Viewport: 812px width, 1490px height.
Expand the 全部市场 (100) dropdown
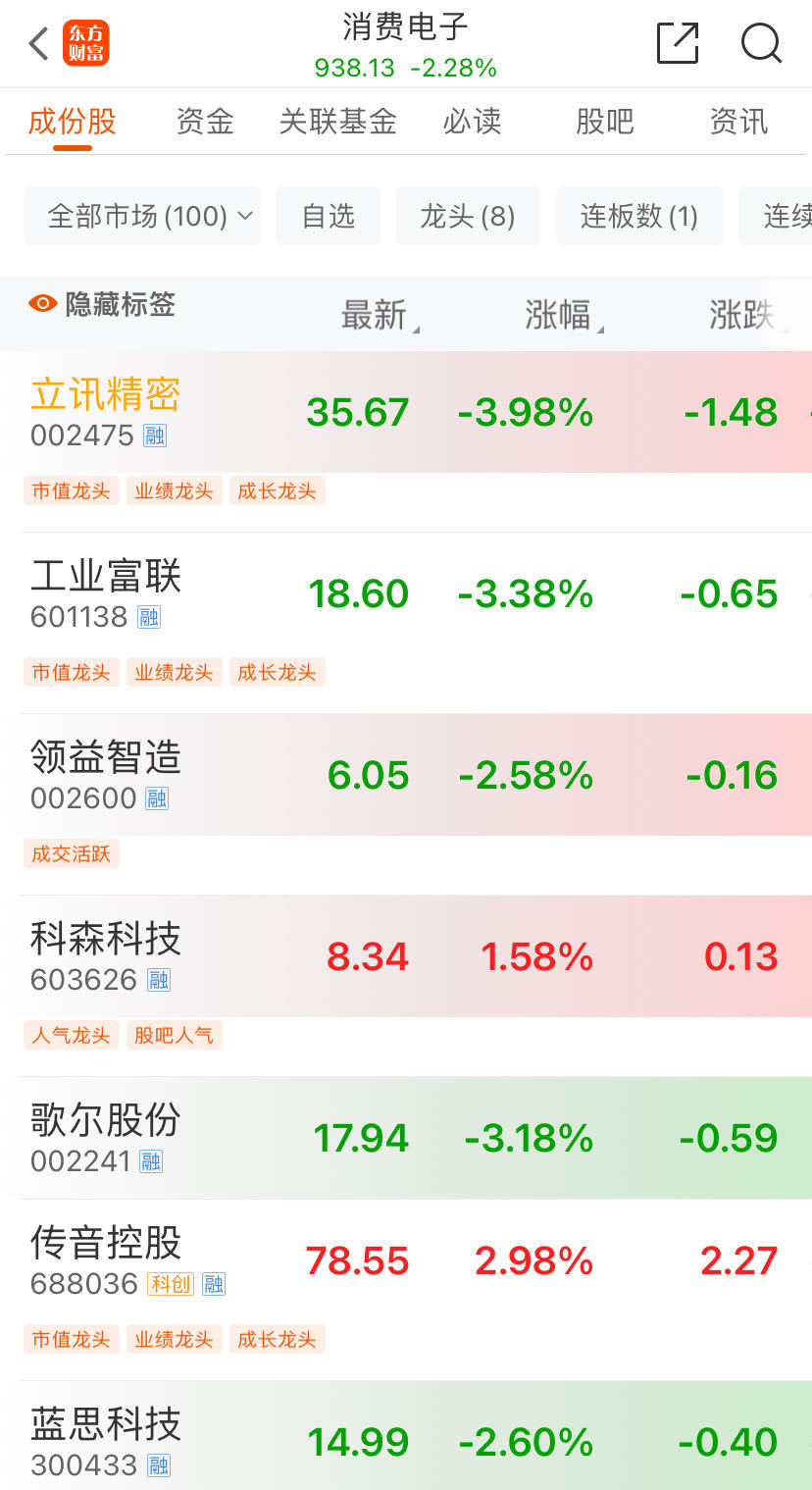142,216
